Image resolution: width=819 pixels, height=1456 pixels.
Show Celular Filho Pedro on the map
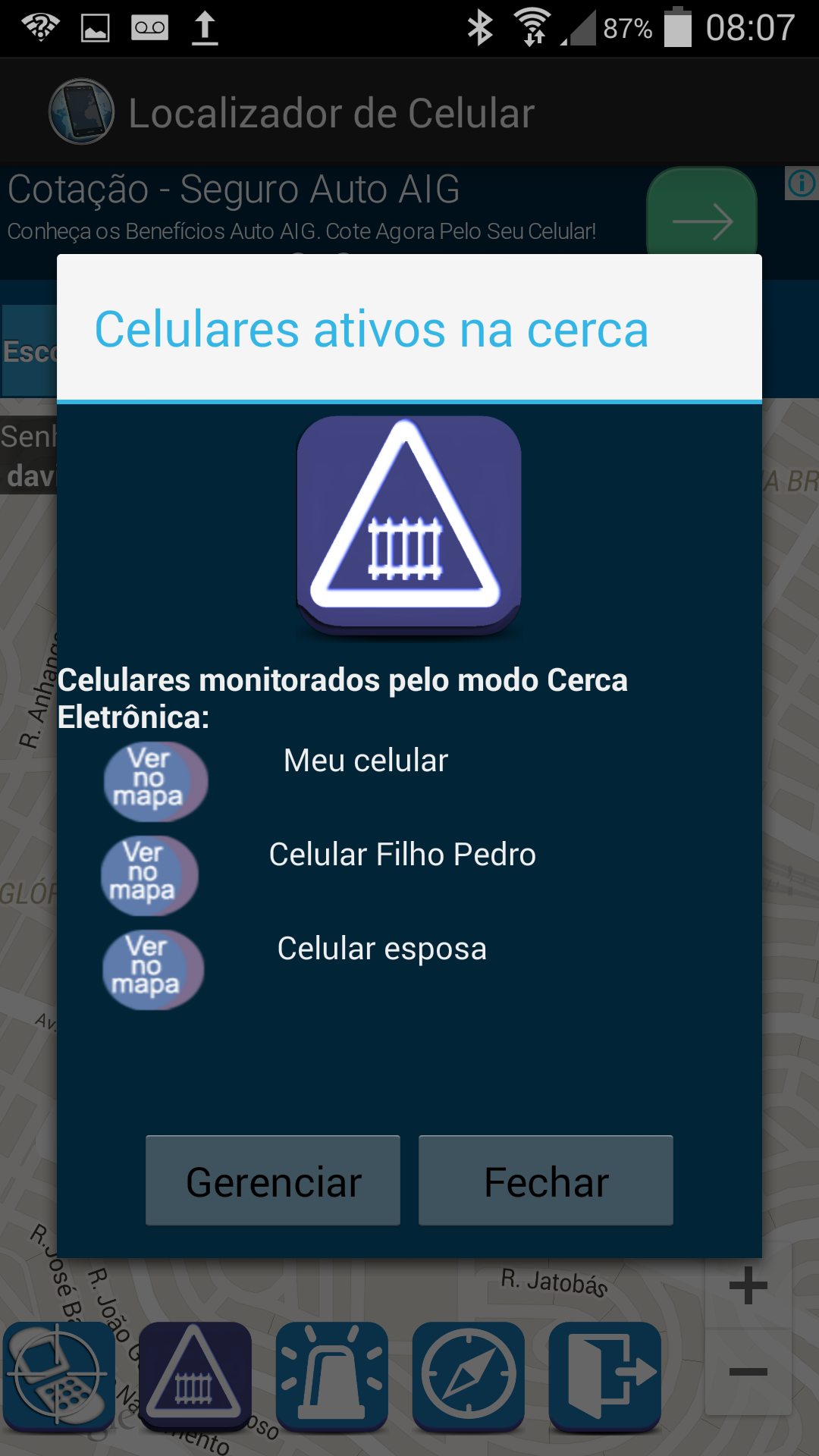tap(150, 875)
